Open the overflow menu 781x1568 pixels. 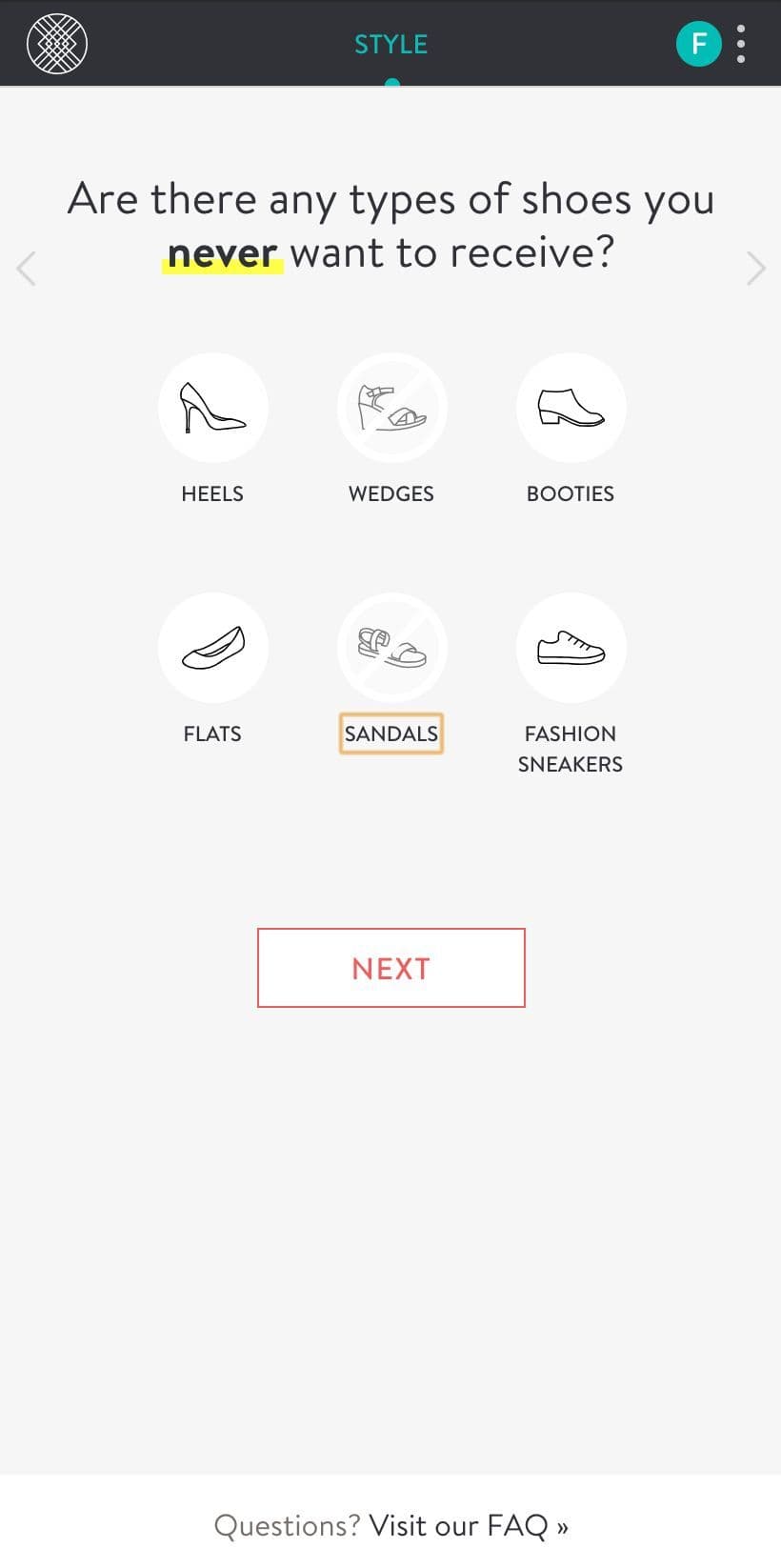pos(741,44)
